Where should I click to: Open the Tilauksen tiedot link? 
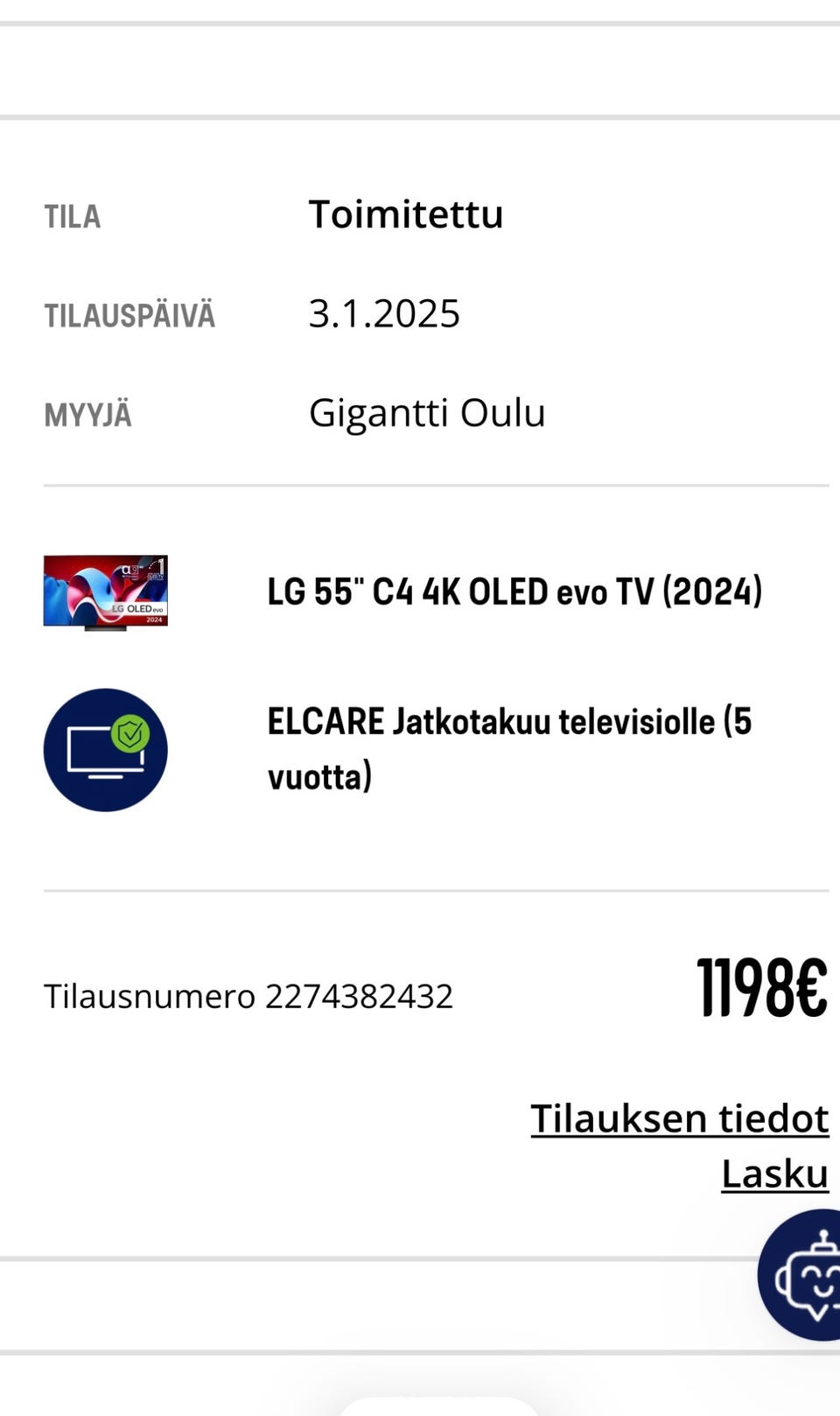(680, 1118)
